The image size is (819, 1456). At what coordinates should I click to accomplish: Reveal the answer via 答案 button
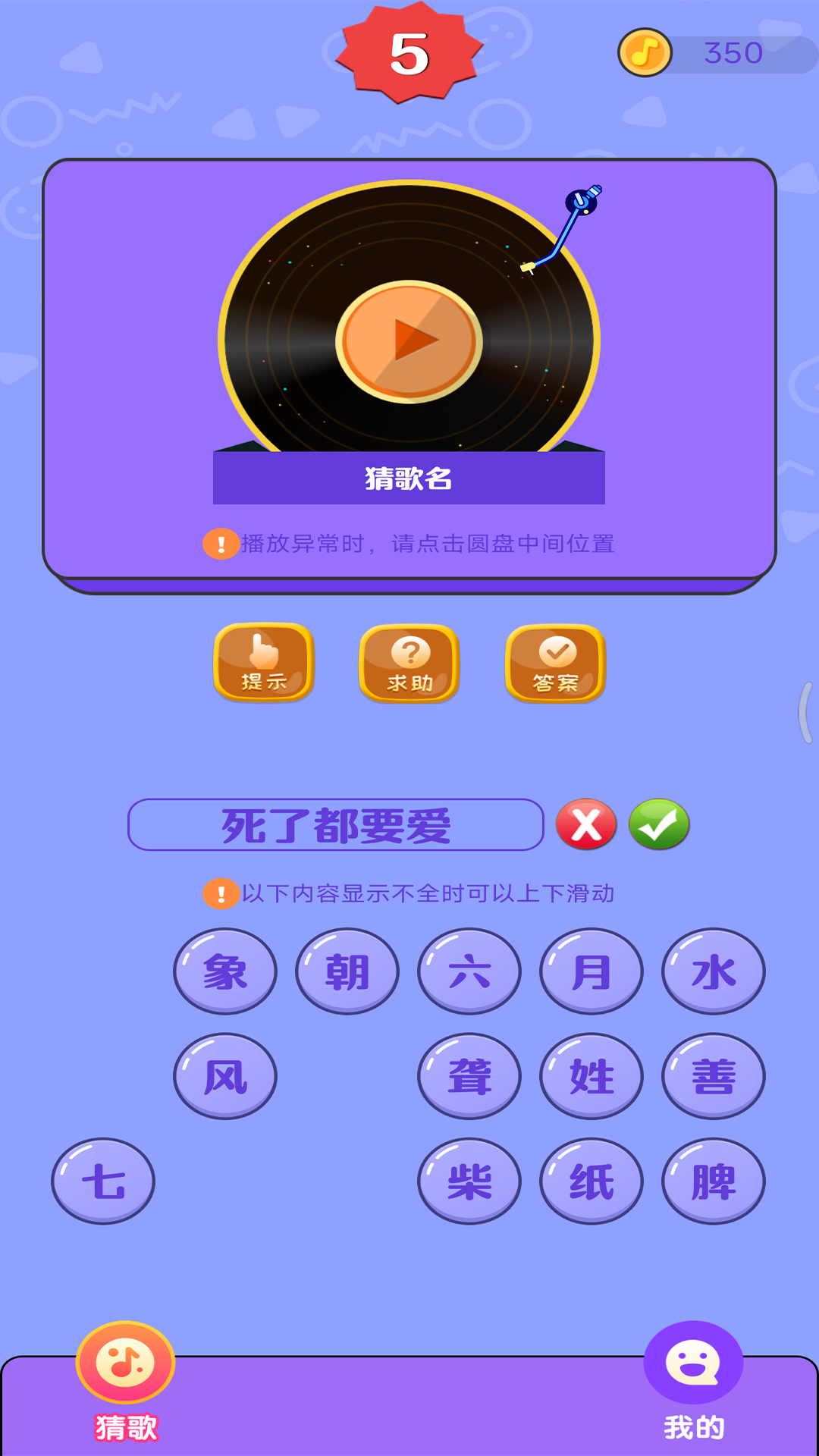[554, 664]
